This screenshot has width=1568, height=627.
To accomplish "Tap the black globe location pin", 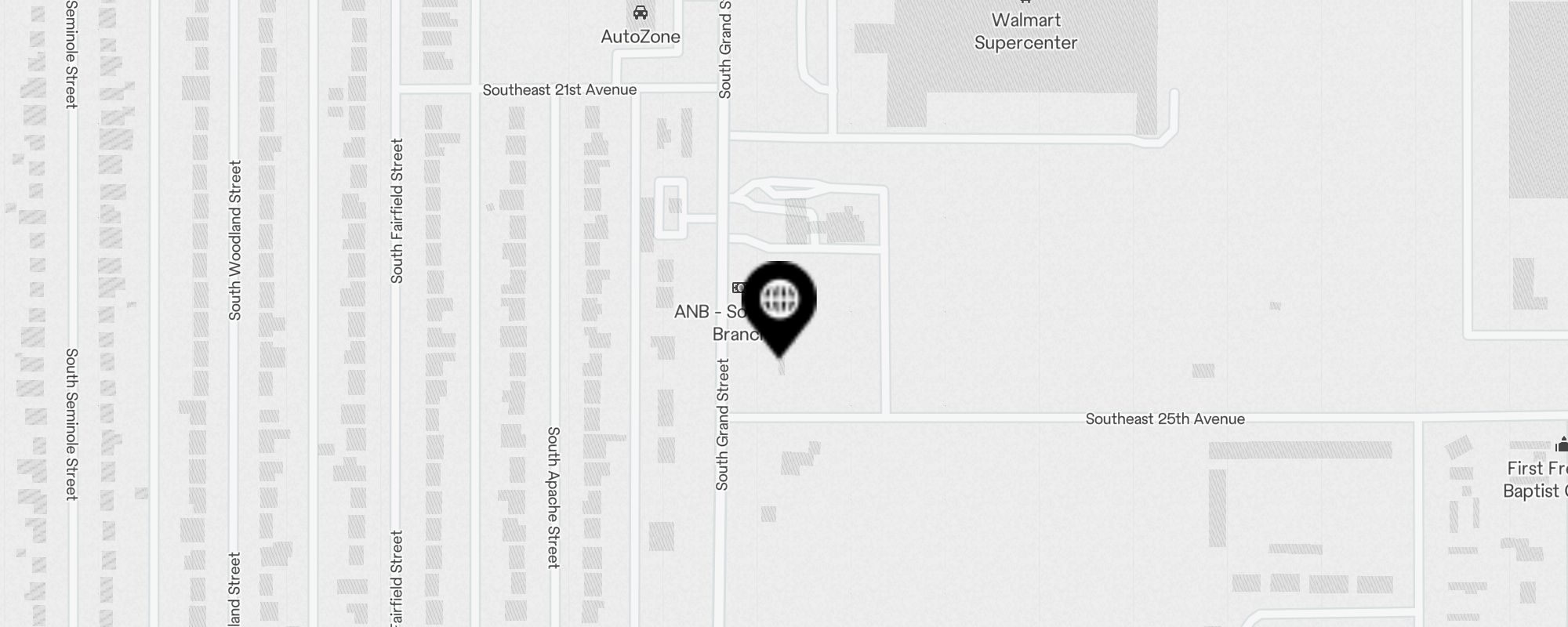I will [x=779, y=302].
